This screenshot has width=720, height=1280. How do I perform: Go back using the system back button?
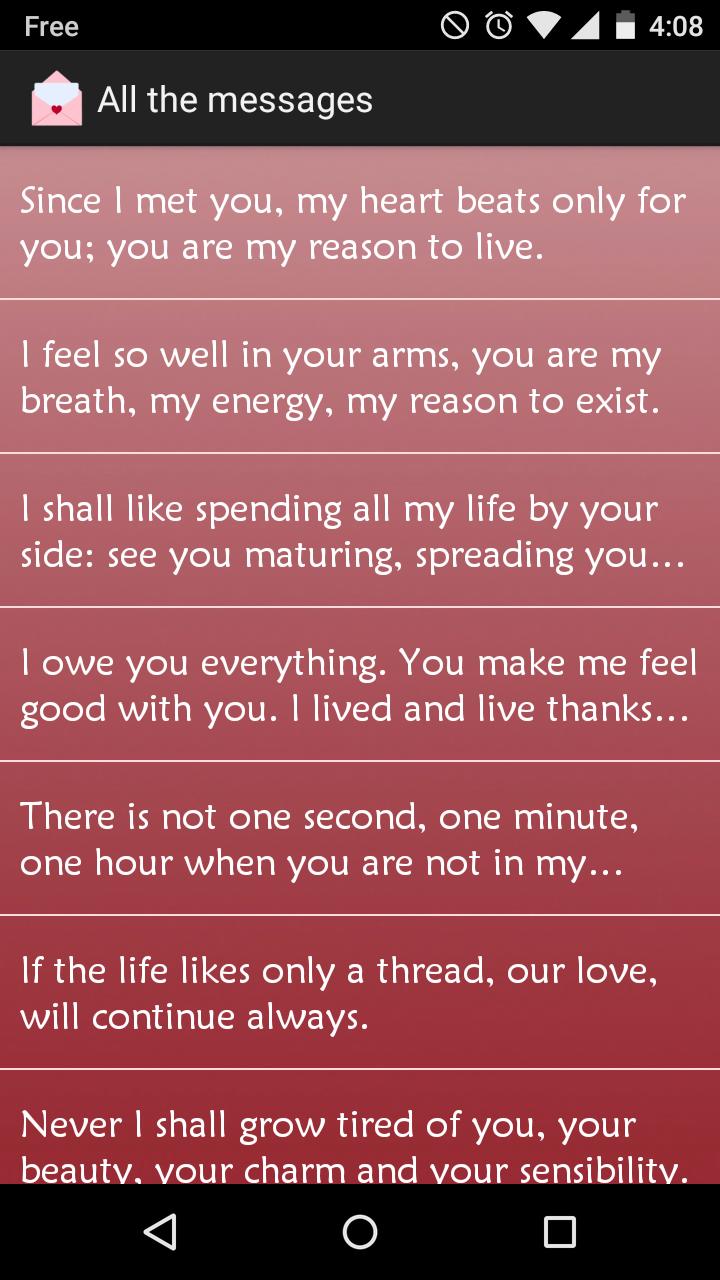(x=160, y=1232)
